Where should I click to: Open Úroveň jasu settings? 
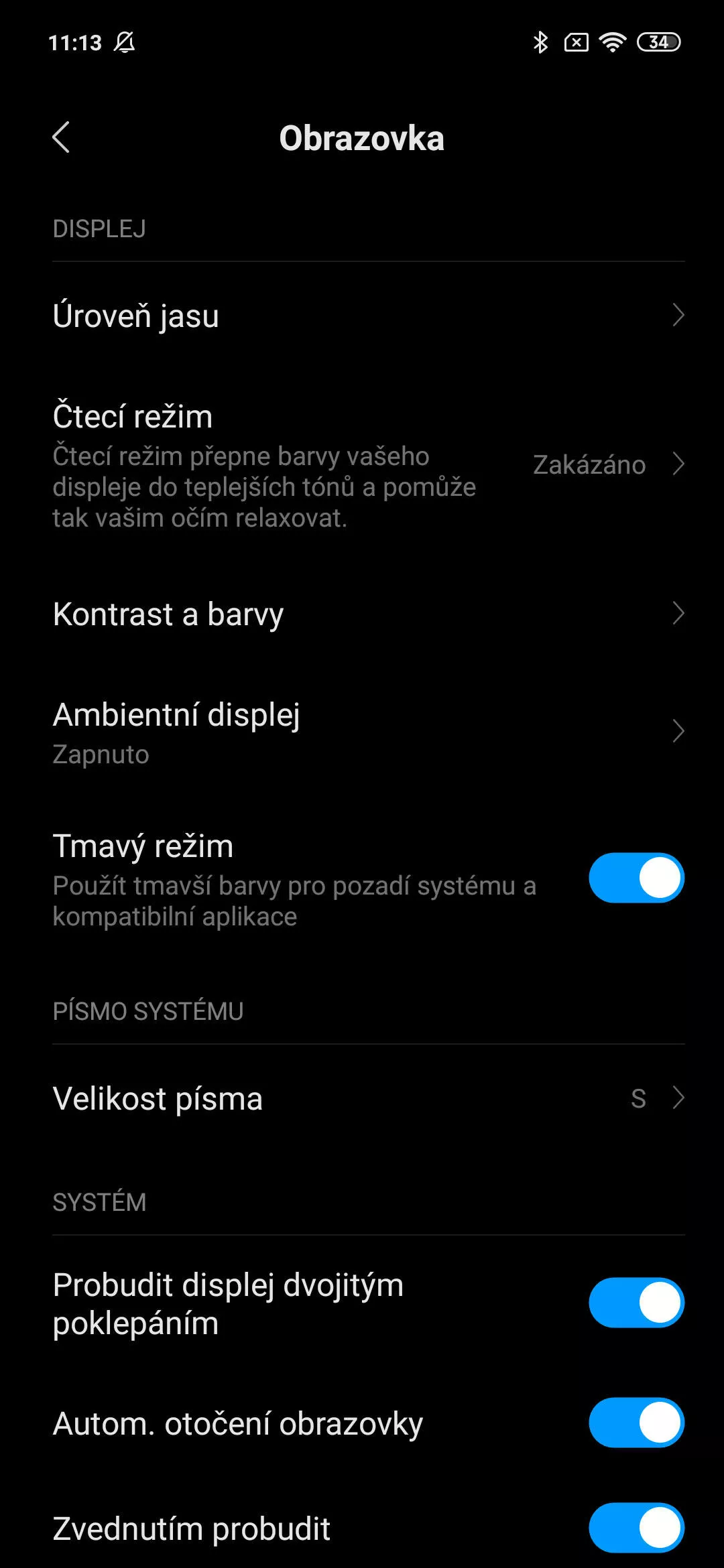point(362,315)
